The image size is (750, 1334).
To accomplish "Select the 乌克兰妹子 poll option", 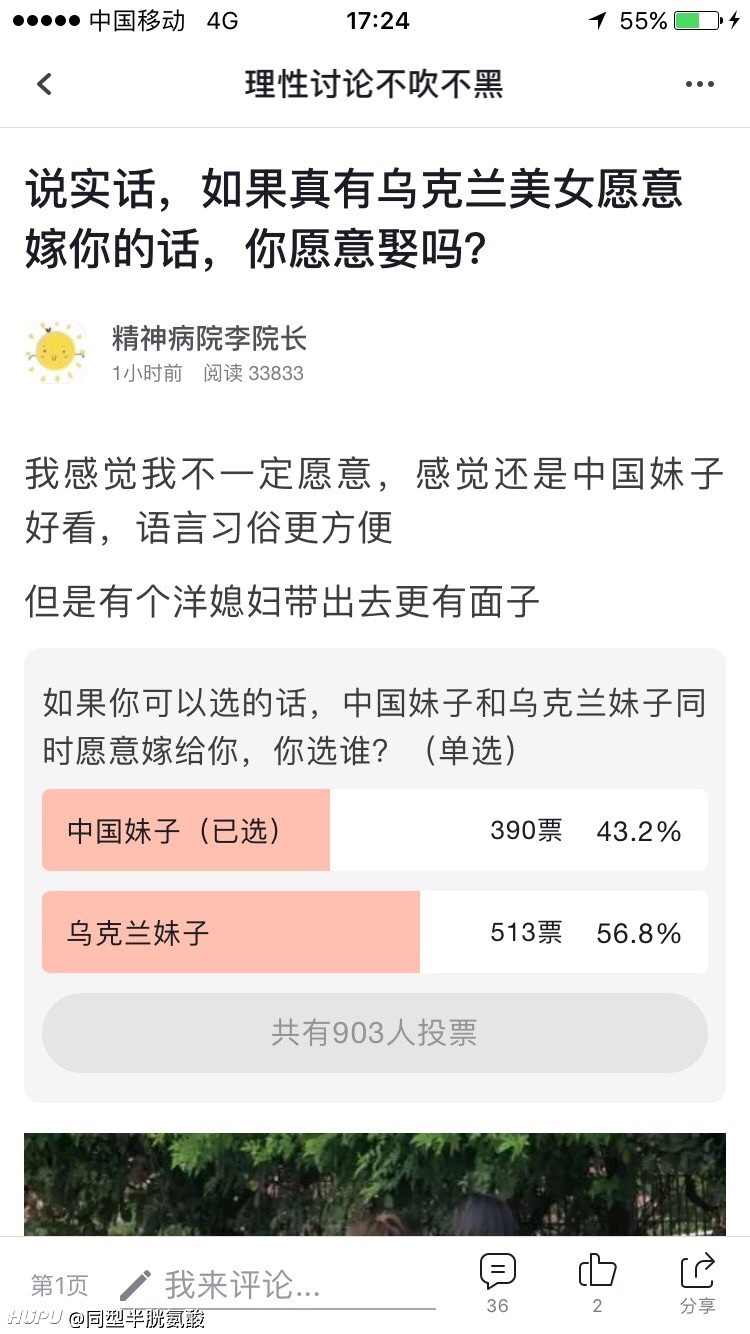I will [375, 932].
